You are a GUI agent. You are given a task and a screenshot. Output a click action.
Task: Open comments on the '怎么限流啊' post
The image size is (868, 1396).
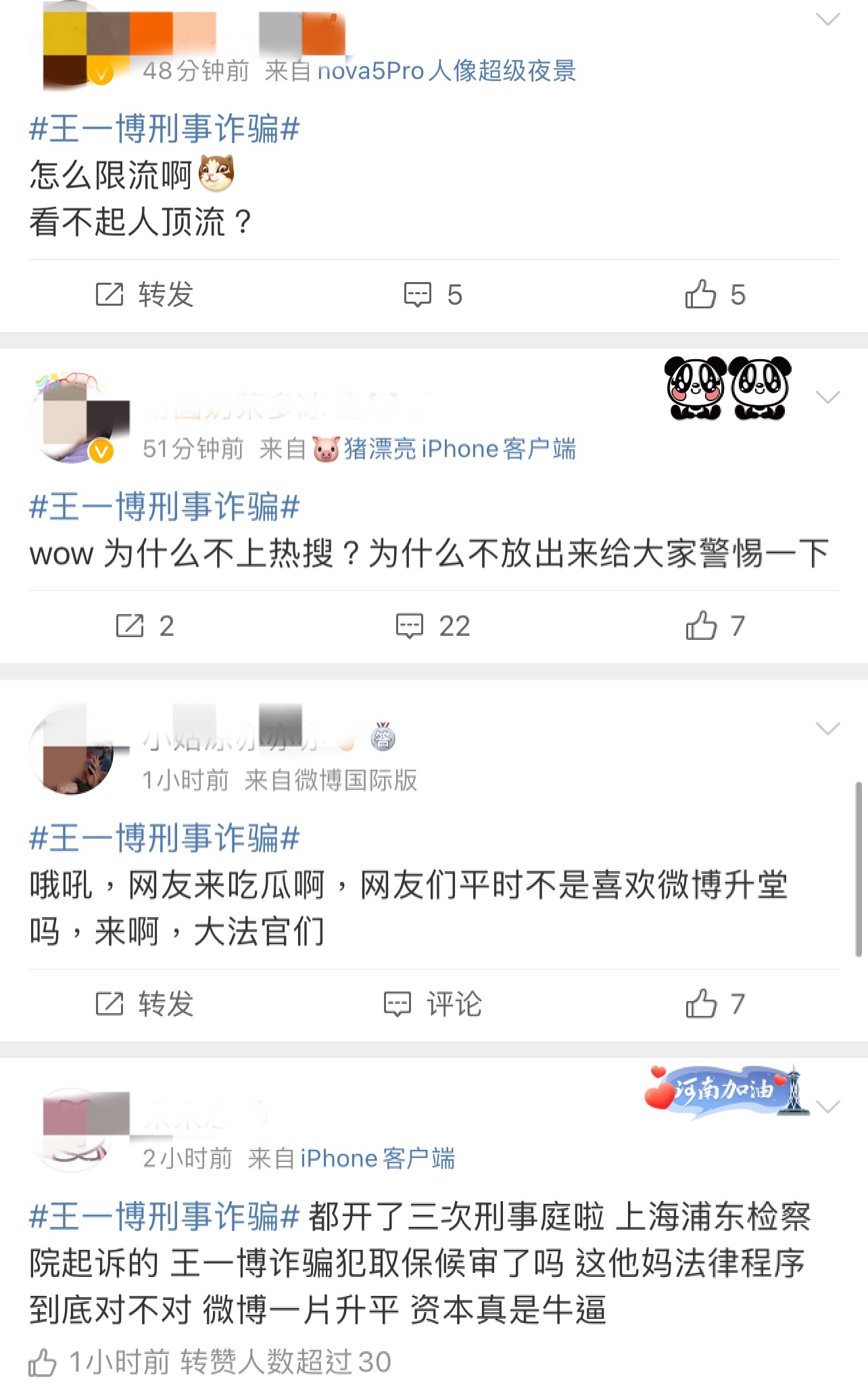433,295
